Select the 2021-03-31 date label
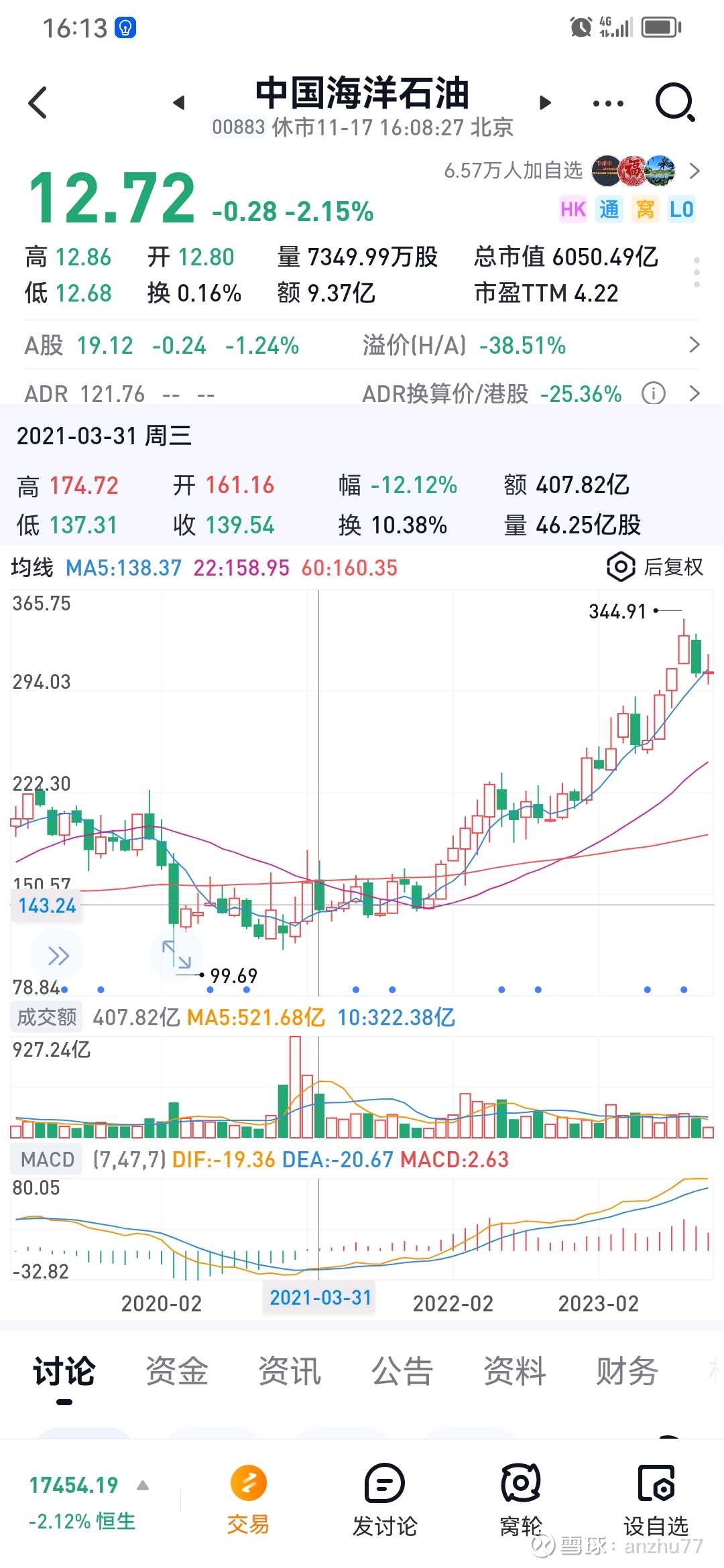Screen dimensions: 724x1568 320,1298
